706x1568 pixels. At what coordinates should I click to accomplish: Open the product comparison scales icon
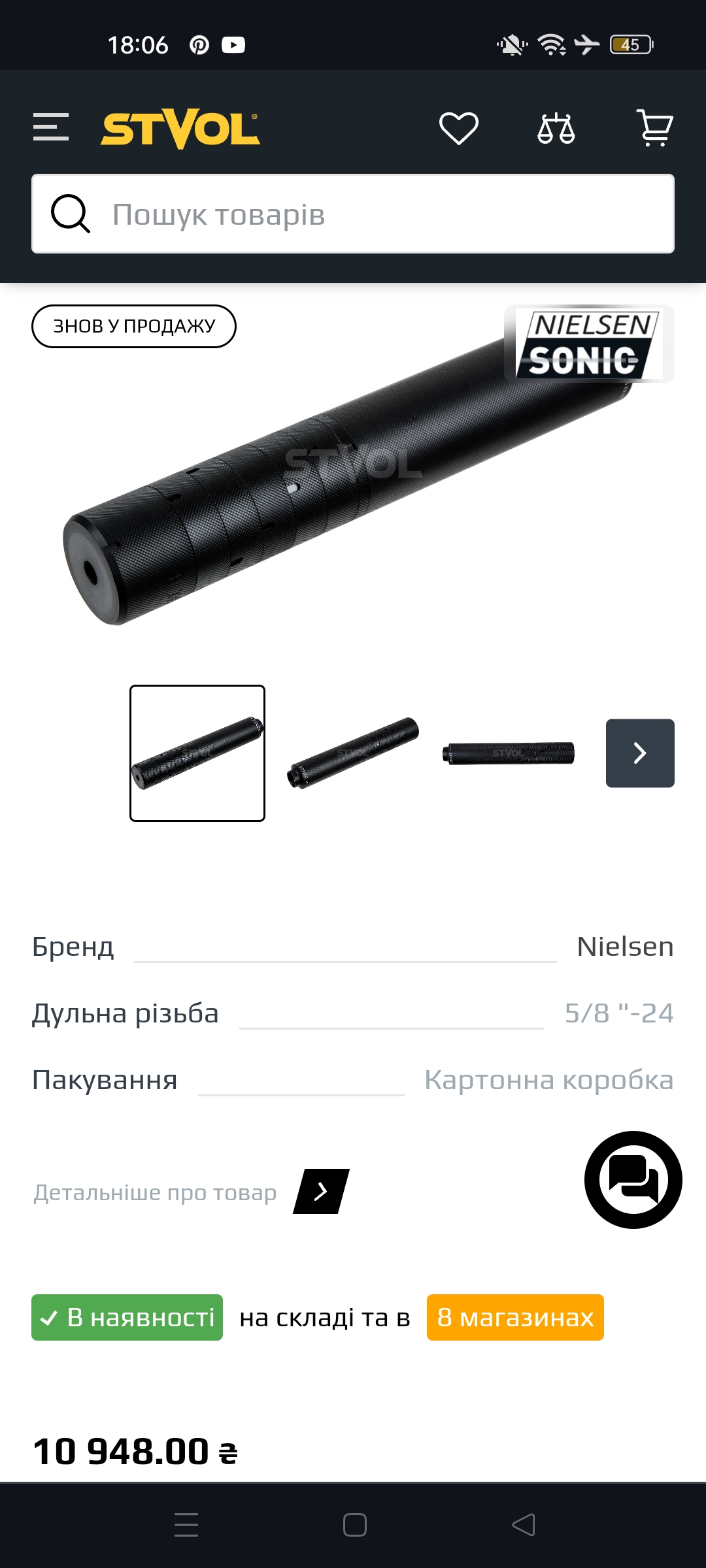click(556, 128)
